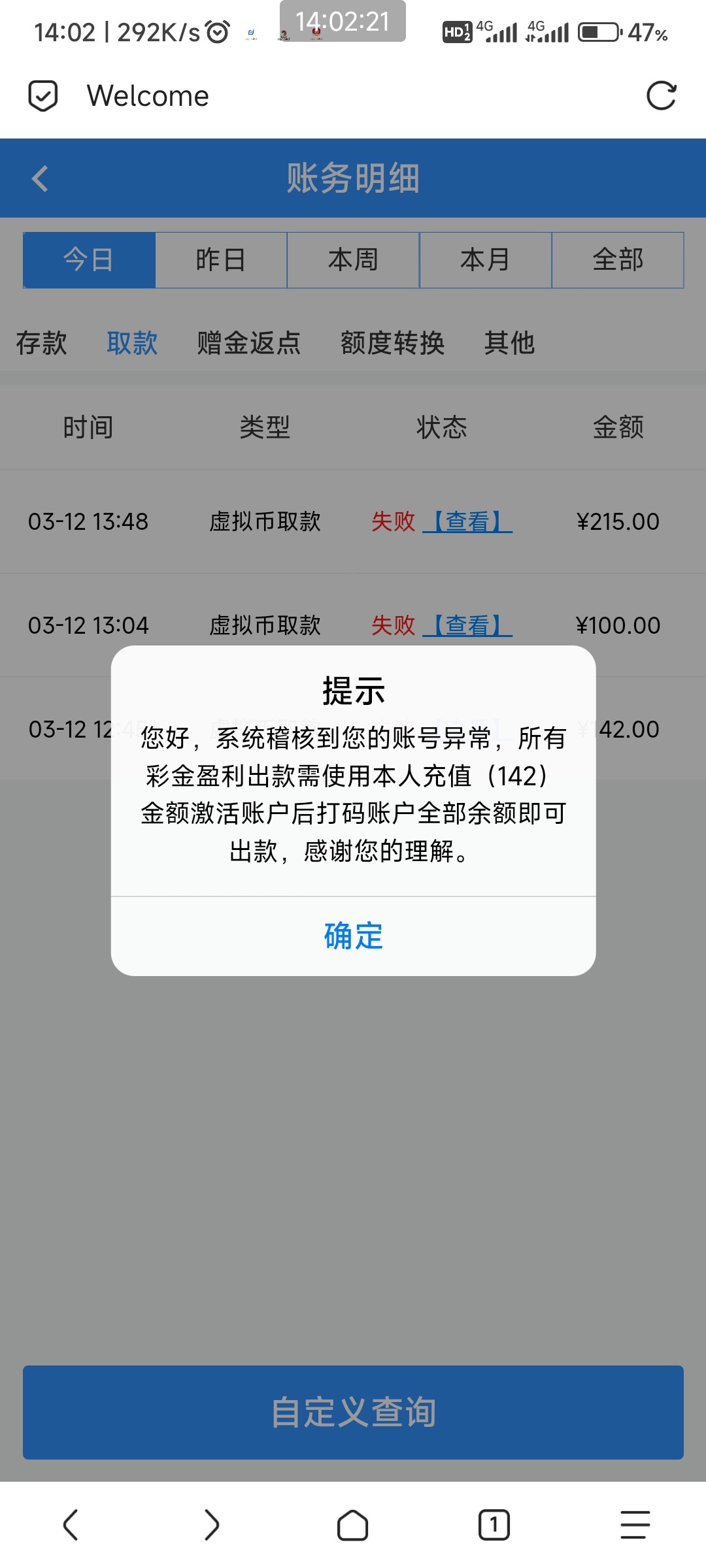Go back from 账务明细 page
Viewport: 706px width, 1568px height.
pyautogui.click(x=41, y=178)
